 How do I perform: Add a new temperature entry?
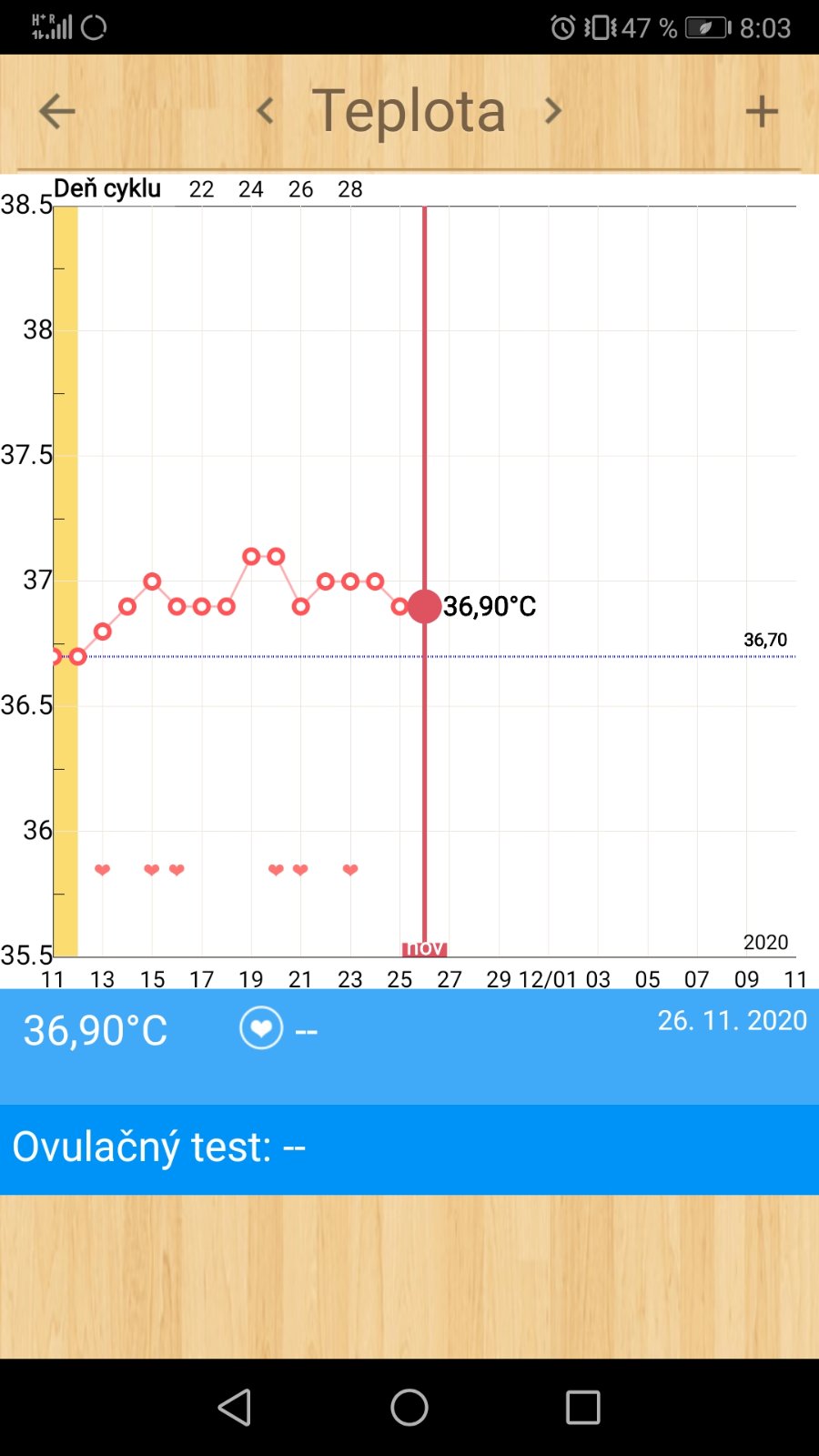762,112
